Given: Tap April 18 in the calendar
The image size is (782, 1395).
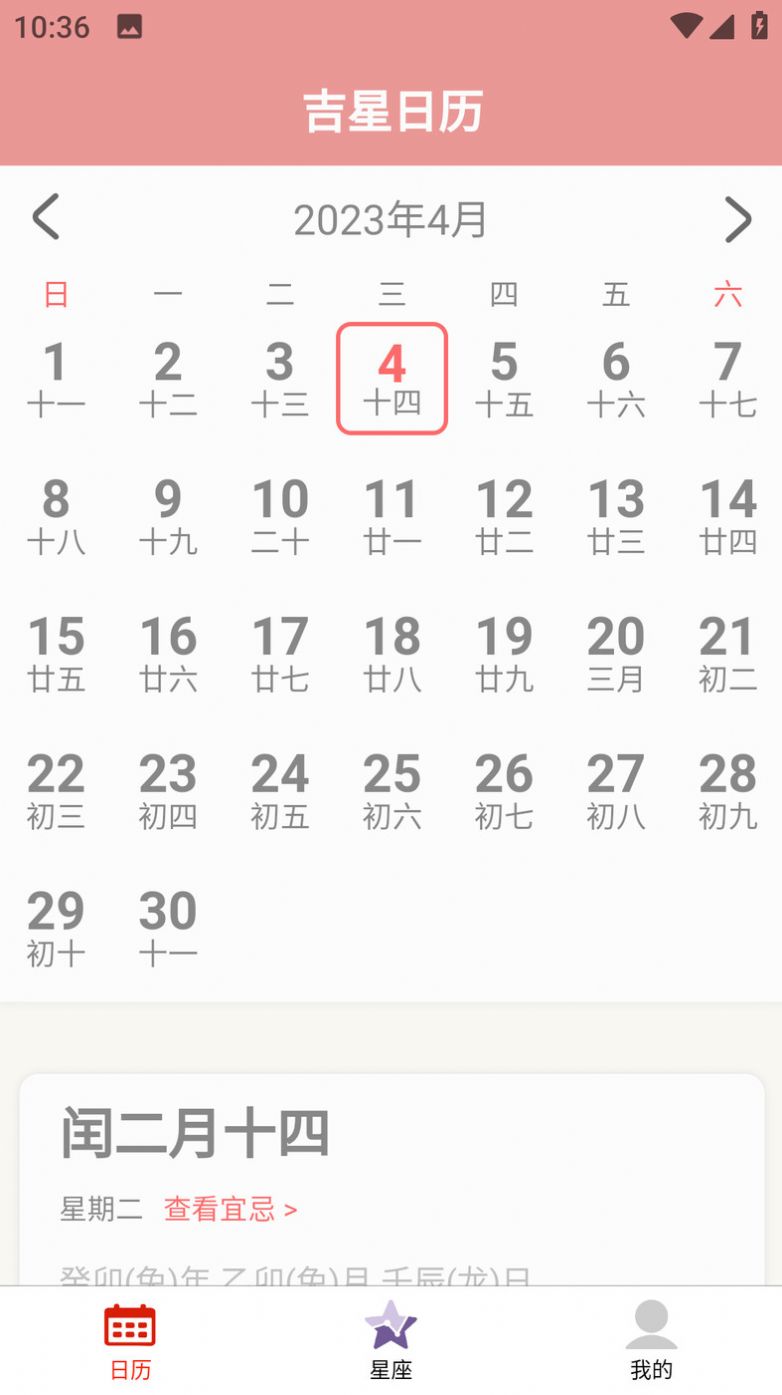Looking at the screenshot, I should (x=392, y=652).
